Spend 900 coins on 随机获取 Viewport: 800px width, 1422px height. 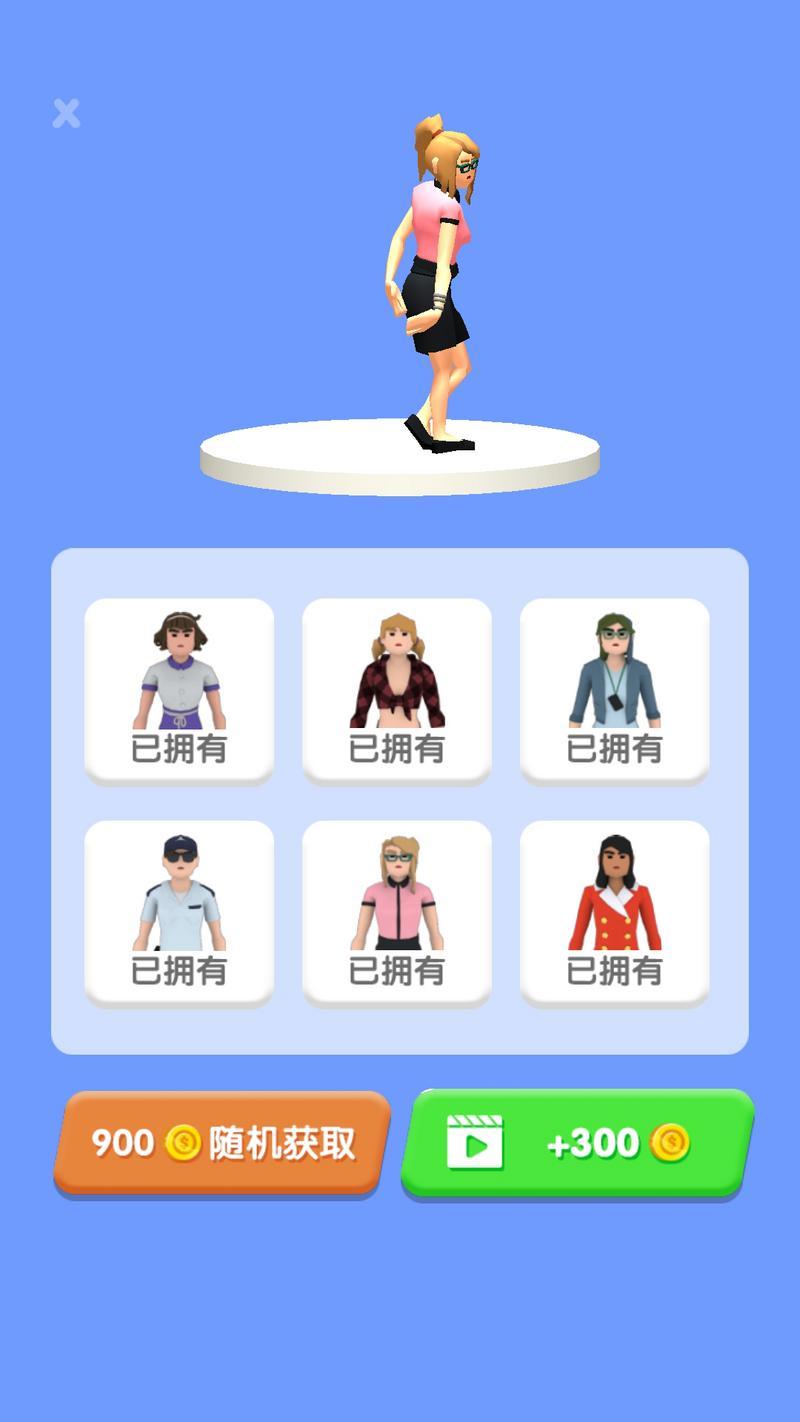pos(222,1142)
